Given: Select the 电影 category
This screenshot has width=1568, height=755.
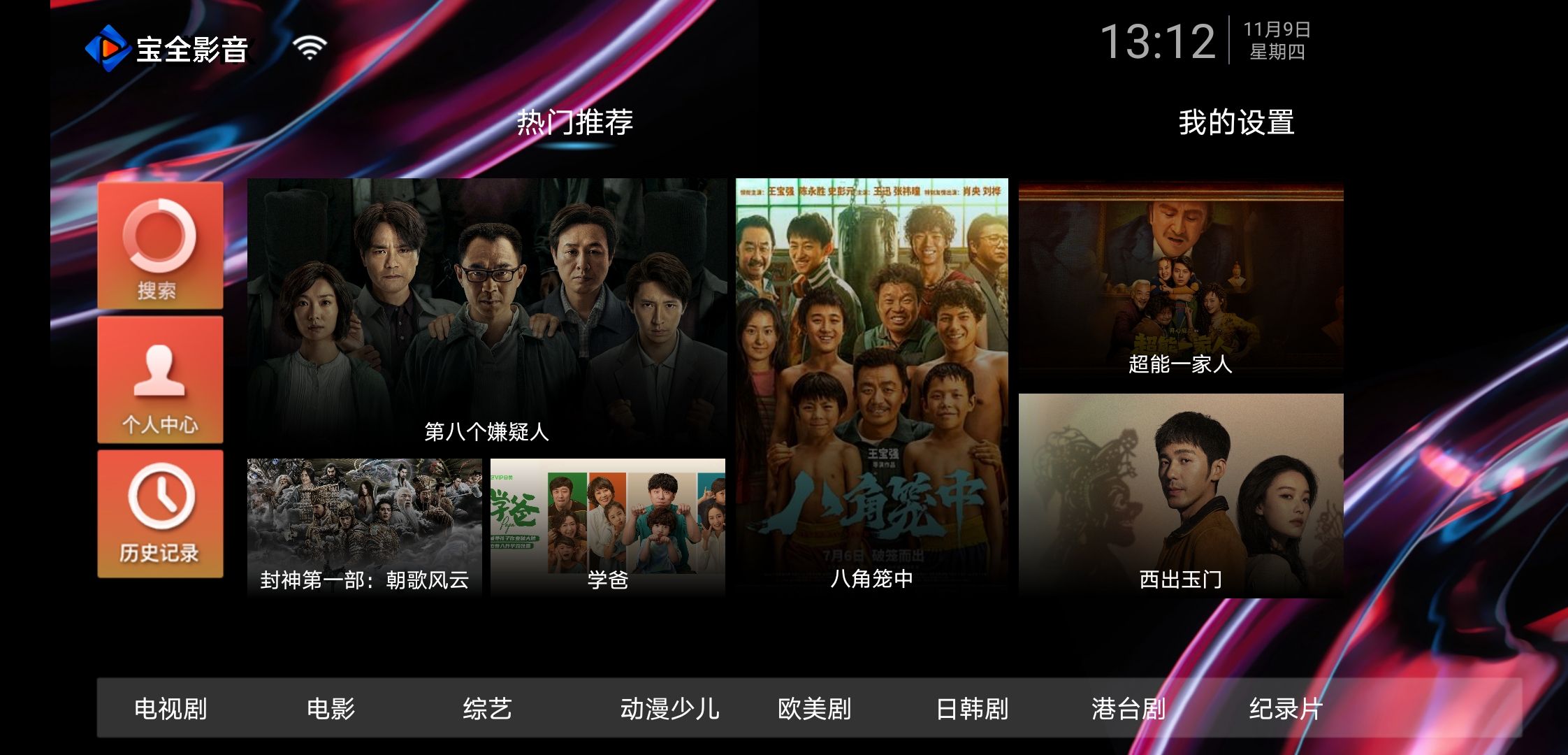Looking at the screenshot, I should coord(331,708).
